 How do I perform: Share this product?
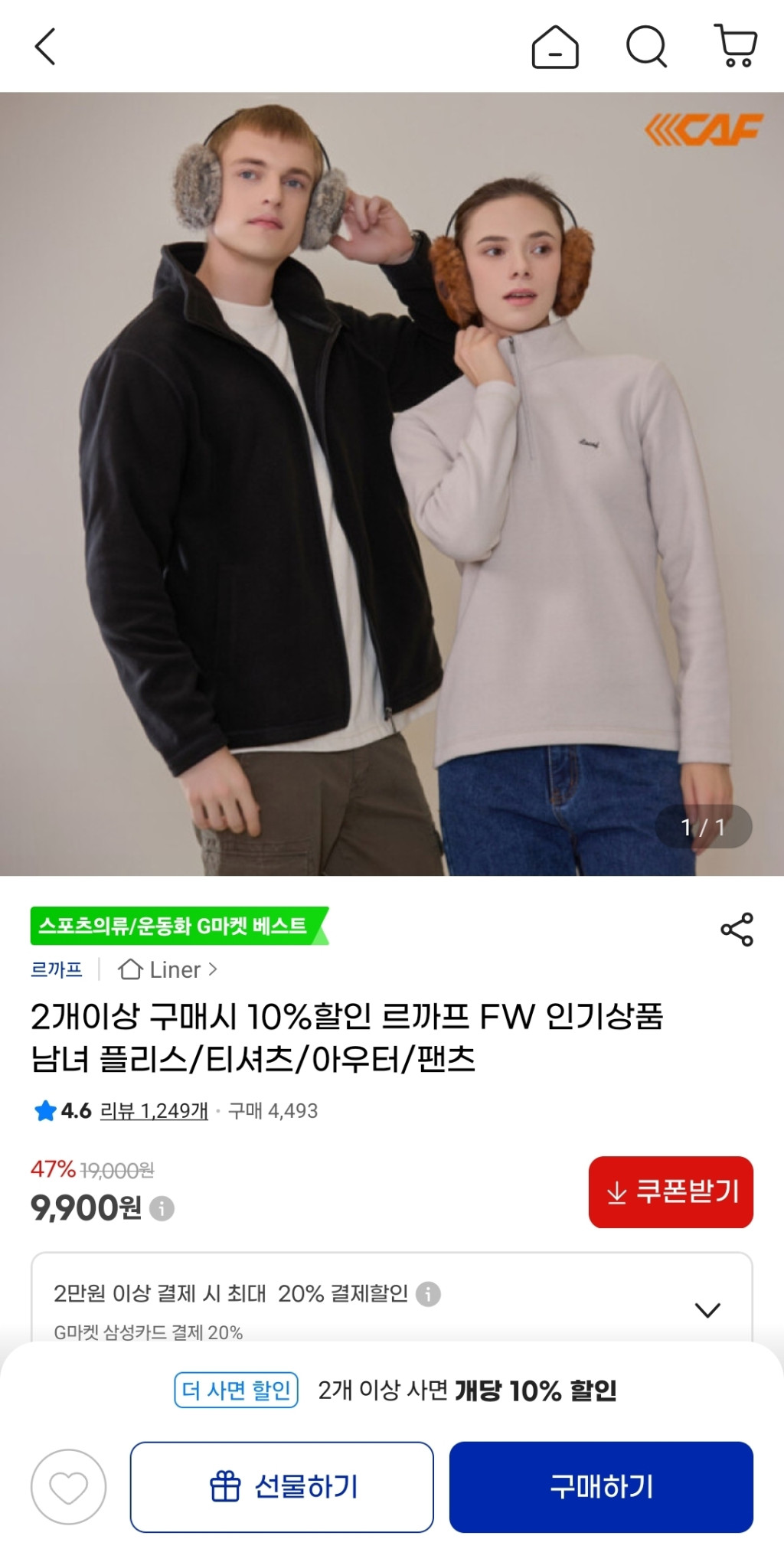tap(737, 930)
